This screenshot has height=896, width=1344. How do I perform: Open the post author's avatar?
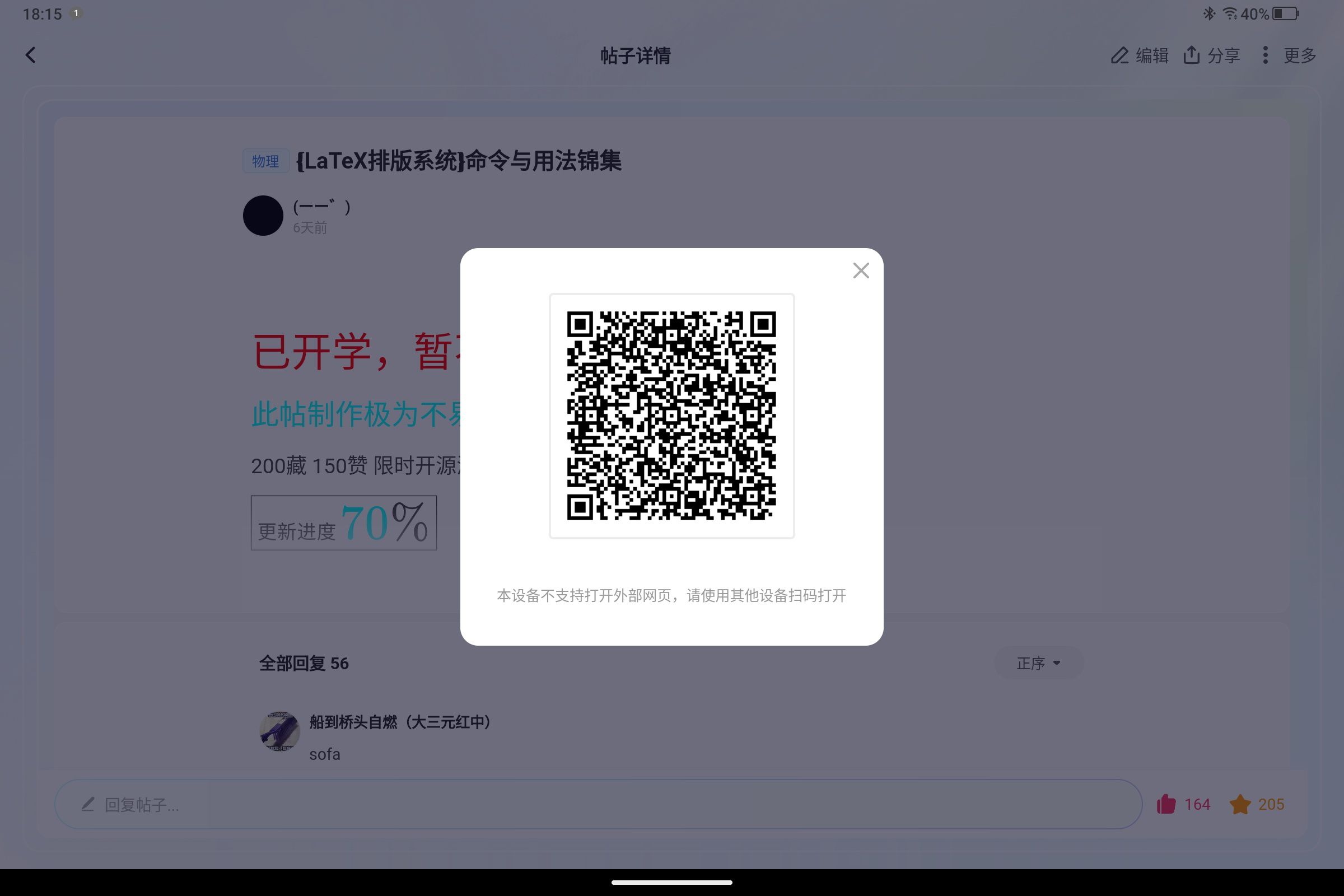pyautogui.click(x=263, y=216)
